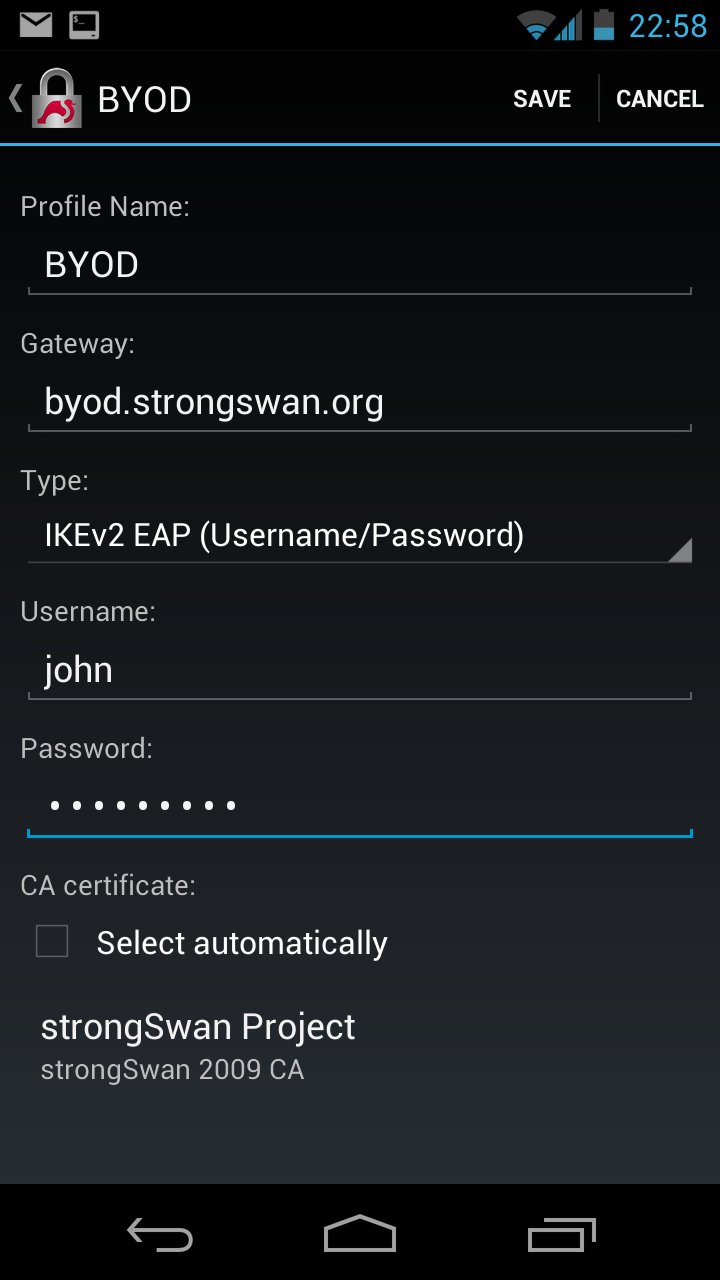This screenshot has width=720, height=1280.
Task: Choose the strongSwan Project CA certificate
Action: (x=360, y=1045)
